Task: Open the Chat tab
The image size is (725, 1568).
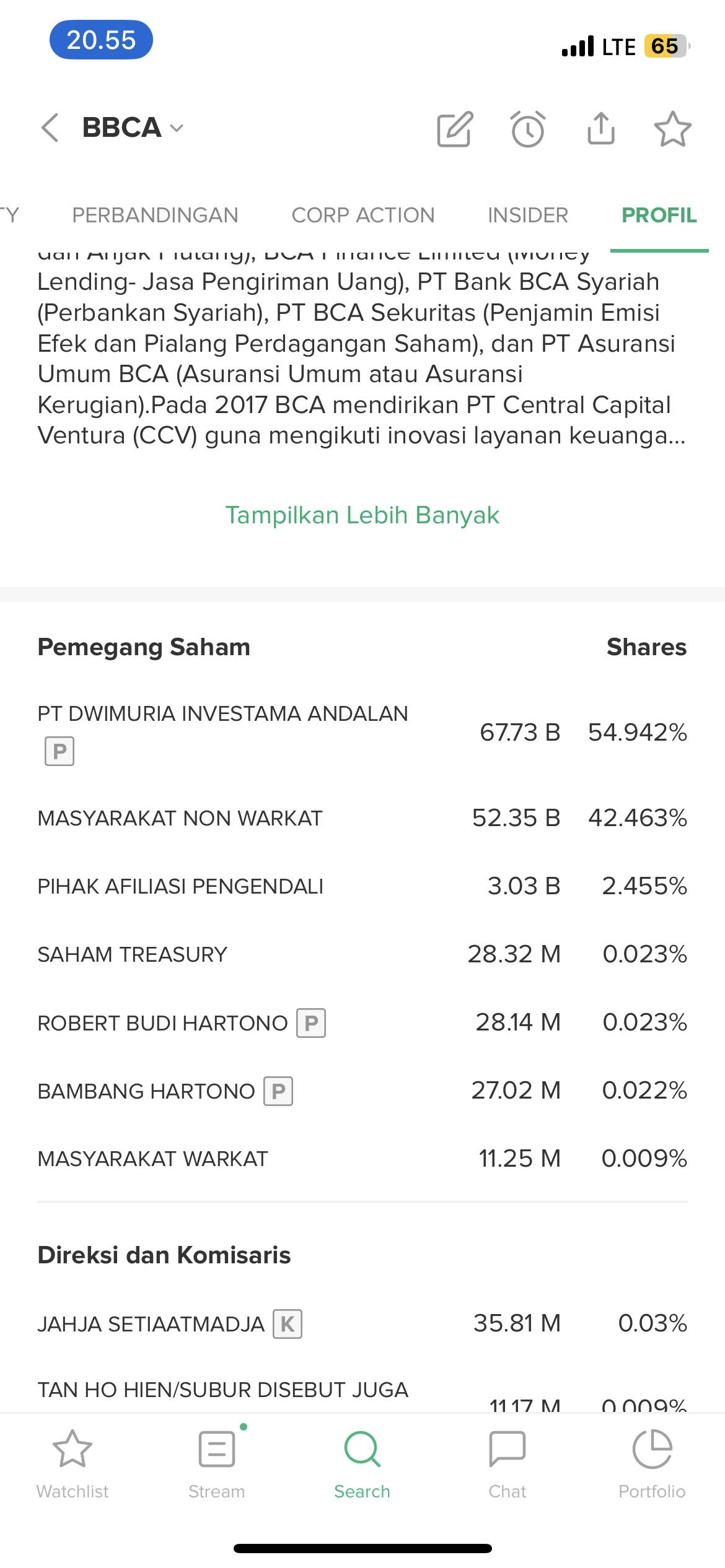Action: [x=507, y=1464]
